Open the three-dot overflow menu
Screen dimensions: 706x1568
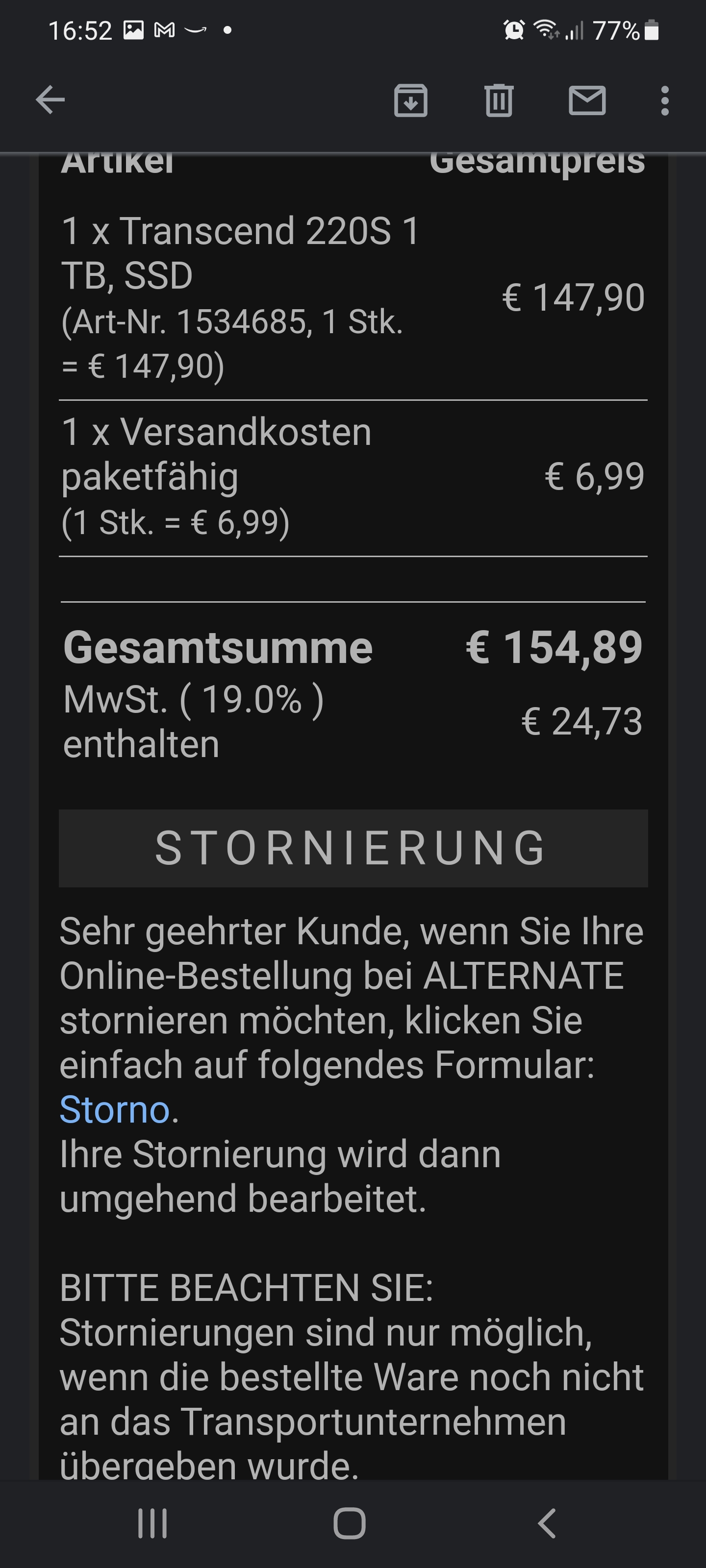665,100
